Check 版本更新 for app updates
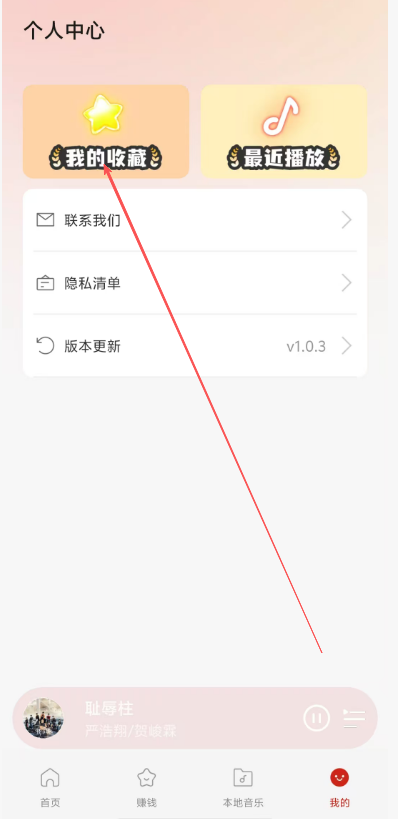The height and width of the screenshot is (819, 398). [x=195, y=346]
